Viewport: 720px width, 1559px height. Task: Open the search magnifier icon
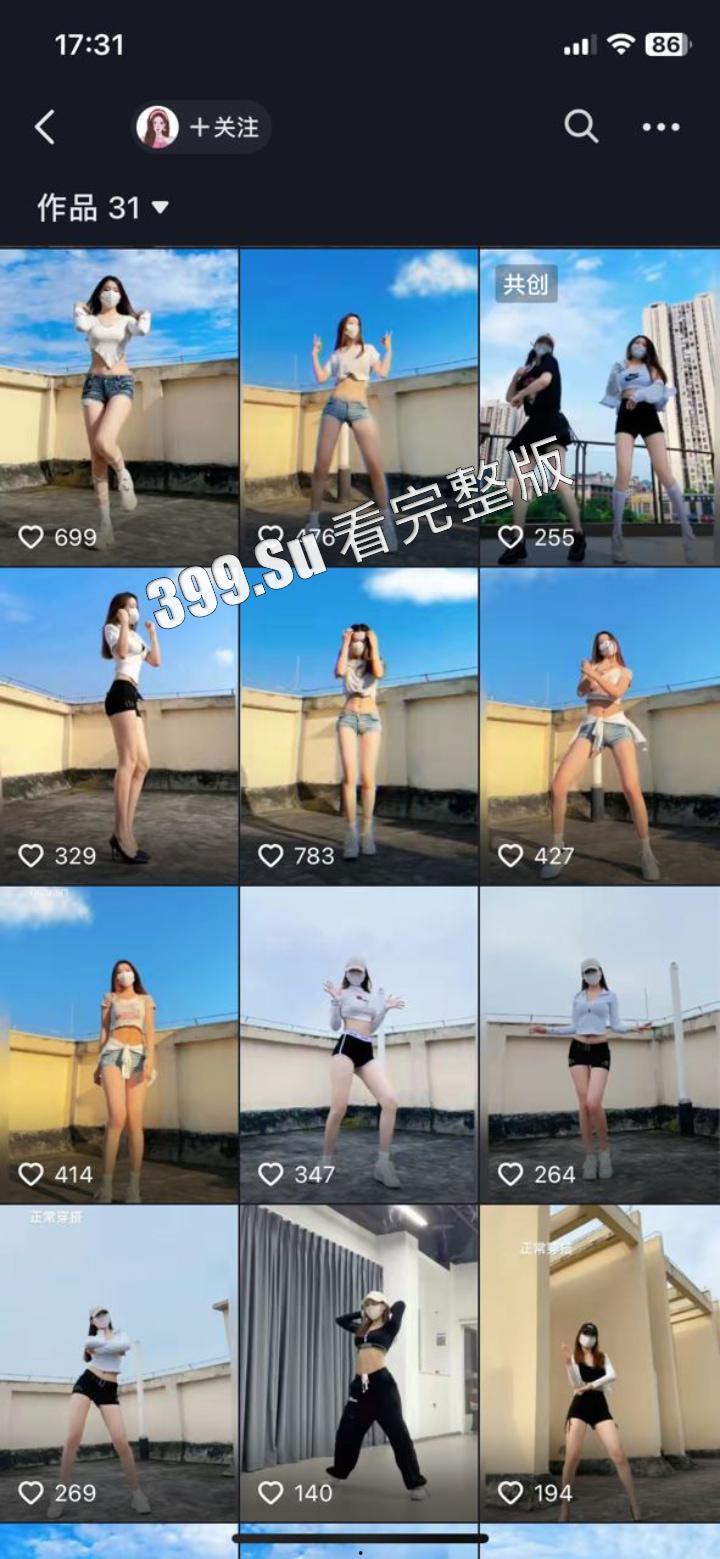pos(581,127)
